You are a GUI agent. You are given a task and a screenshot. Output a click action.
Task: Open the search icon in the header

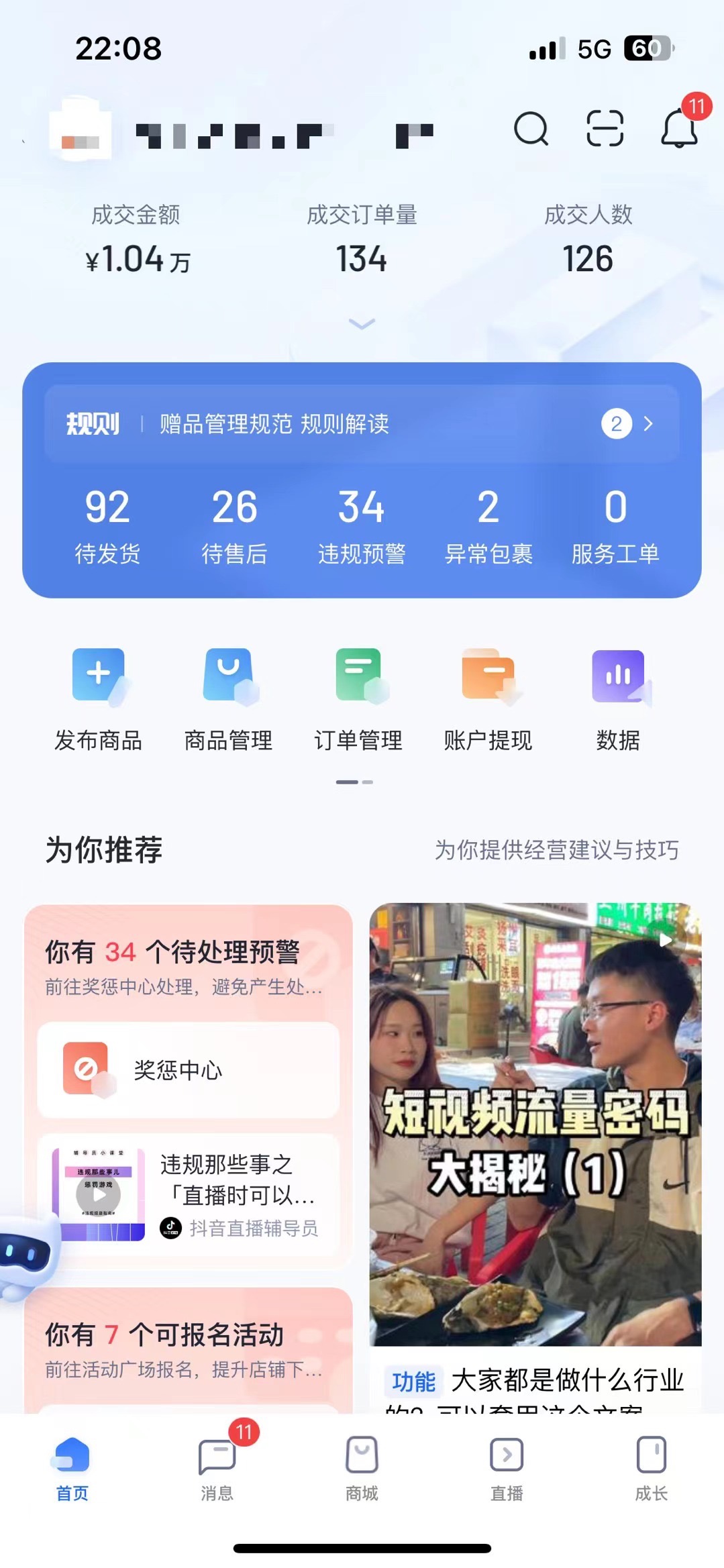tap(531, 129)
